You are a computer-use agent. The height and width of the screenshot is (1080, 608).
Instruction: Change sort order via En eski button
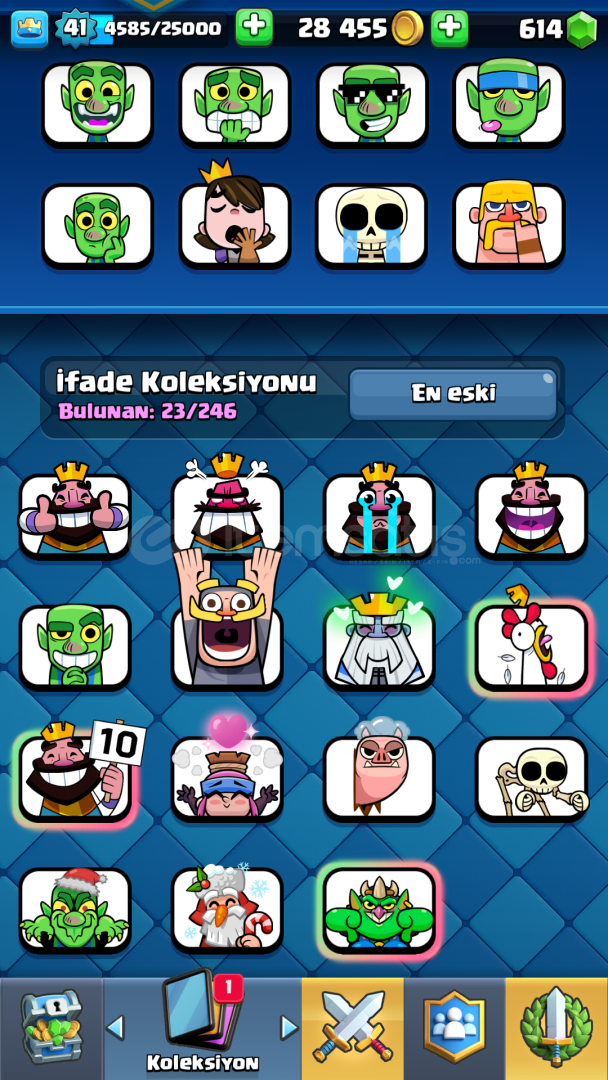click(x=453, y=394)
